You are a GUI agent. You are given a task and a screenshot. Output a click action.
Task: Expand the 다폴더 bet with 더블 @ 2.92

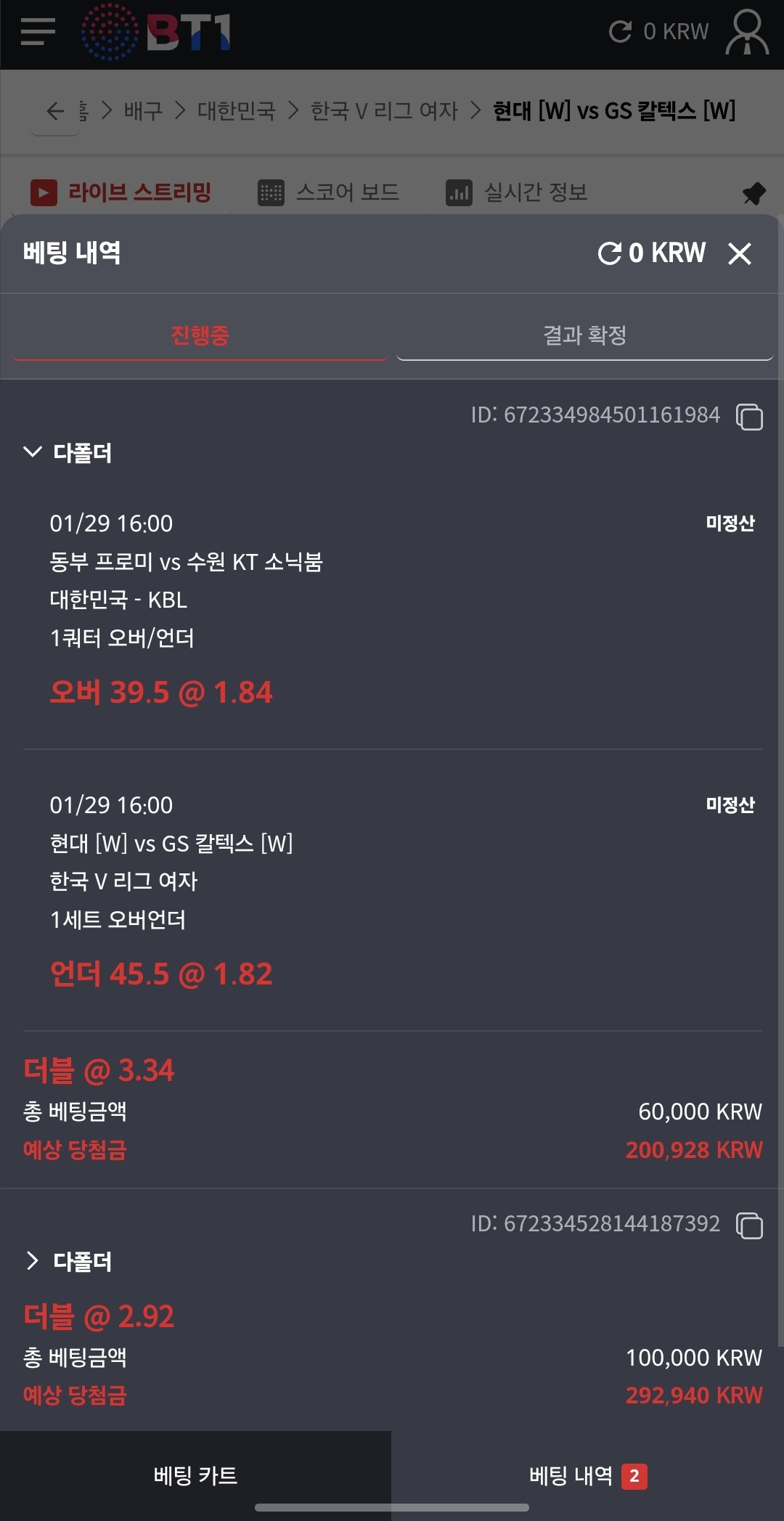pos(33,1260)
